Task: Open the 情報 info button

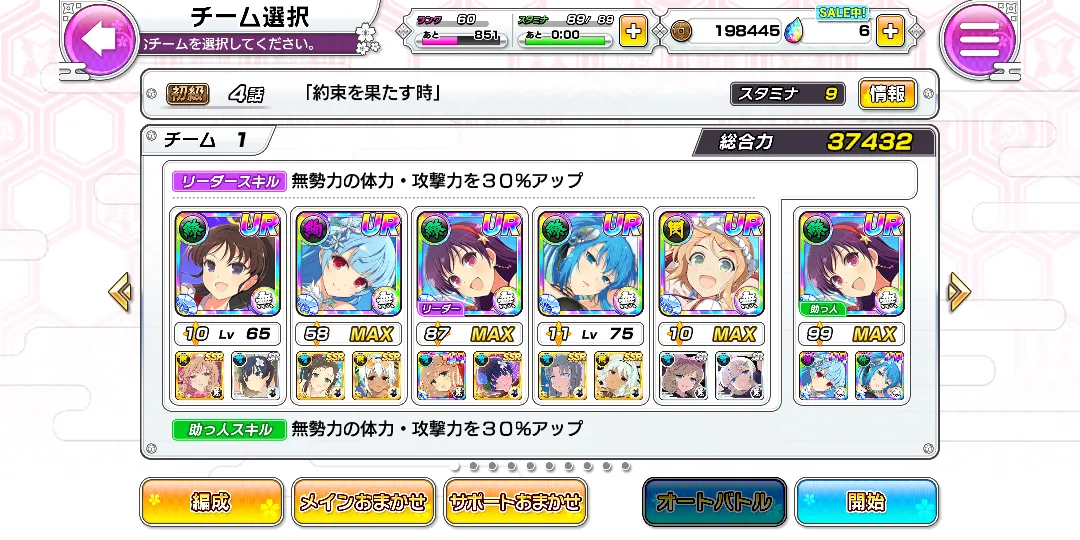Action: pos(887,94)
